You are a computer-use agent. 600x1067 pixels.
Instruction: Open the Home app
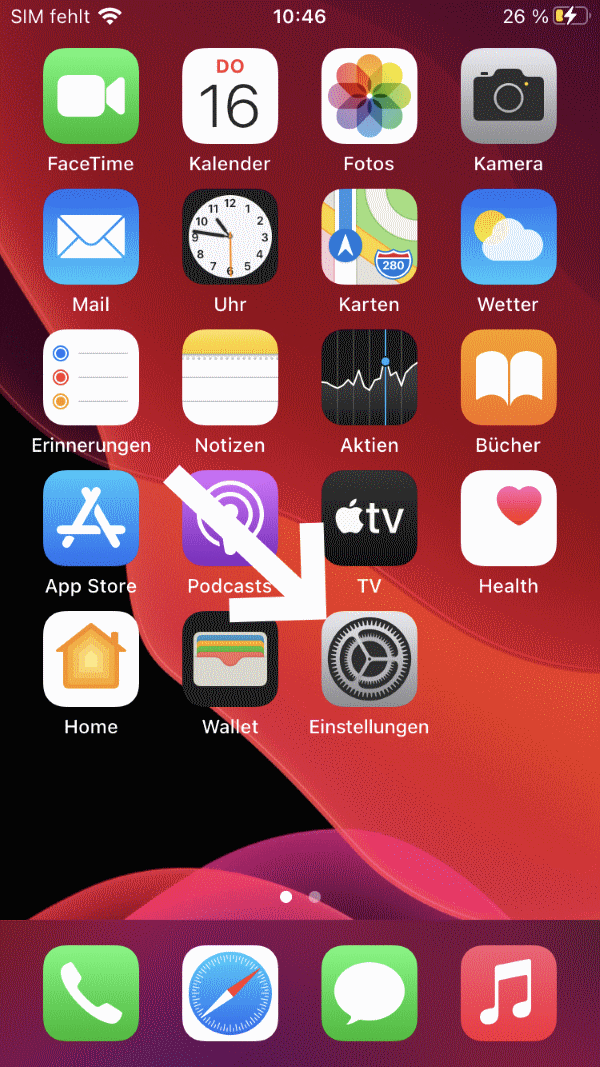[x=91, y=659]
